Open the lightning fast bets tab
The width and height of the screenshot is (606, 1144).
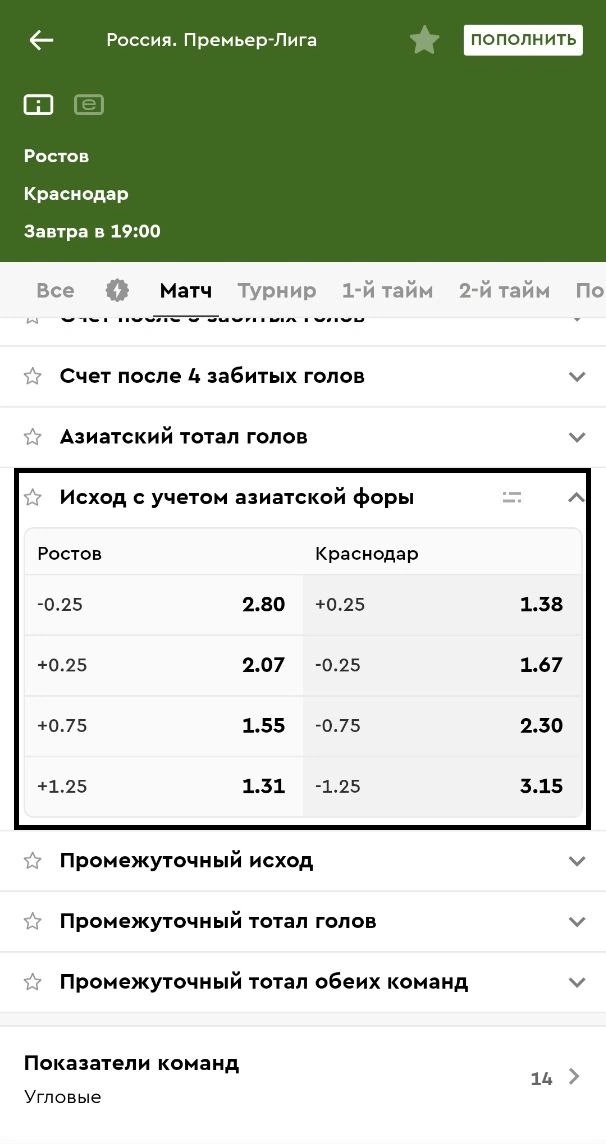(117, 290)
